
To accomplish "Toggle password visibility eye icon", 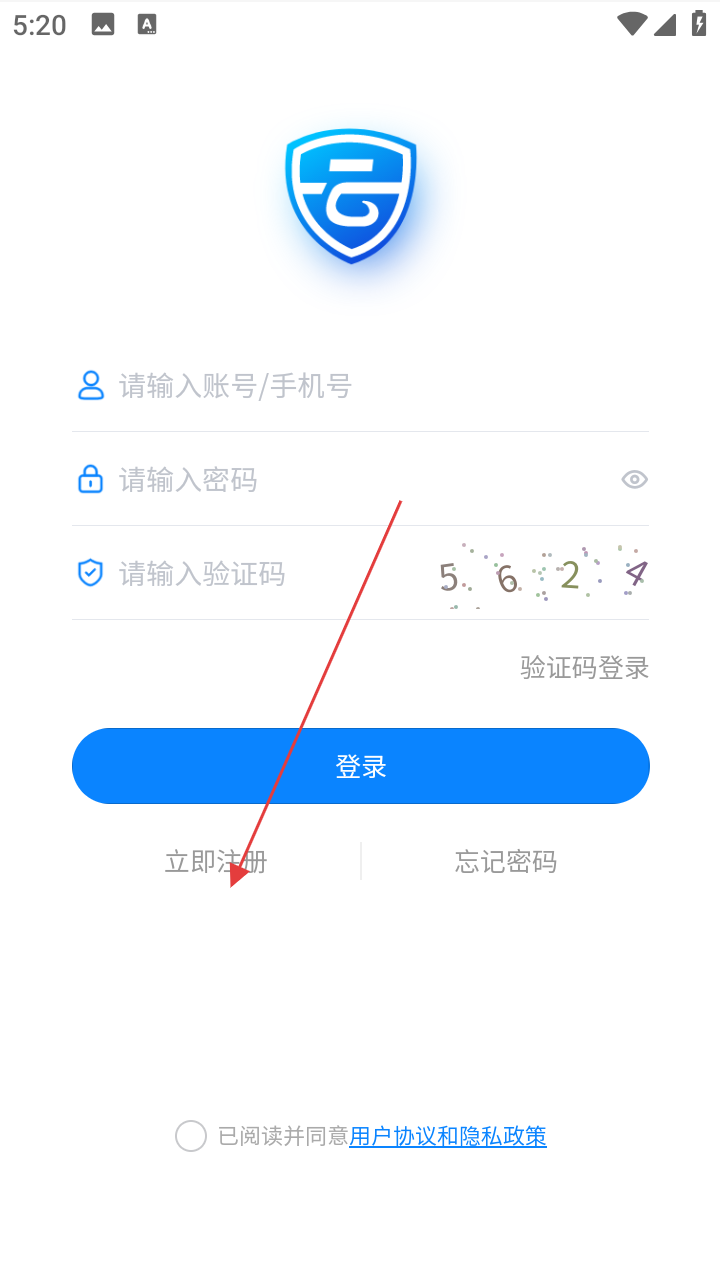I will 634,480.
